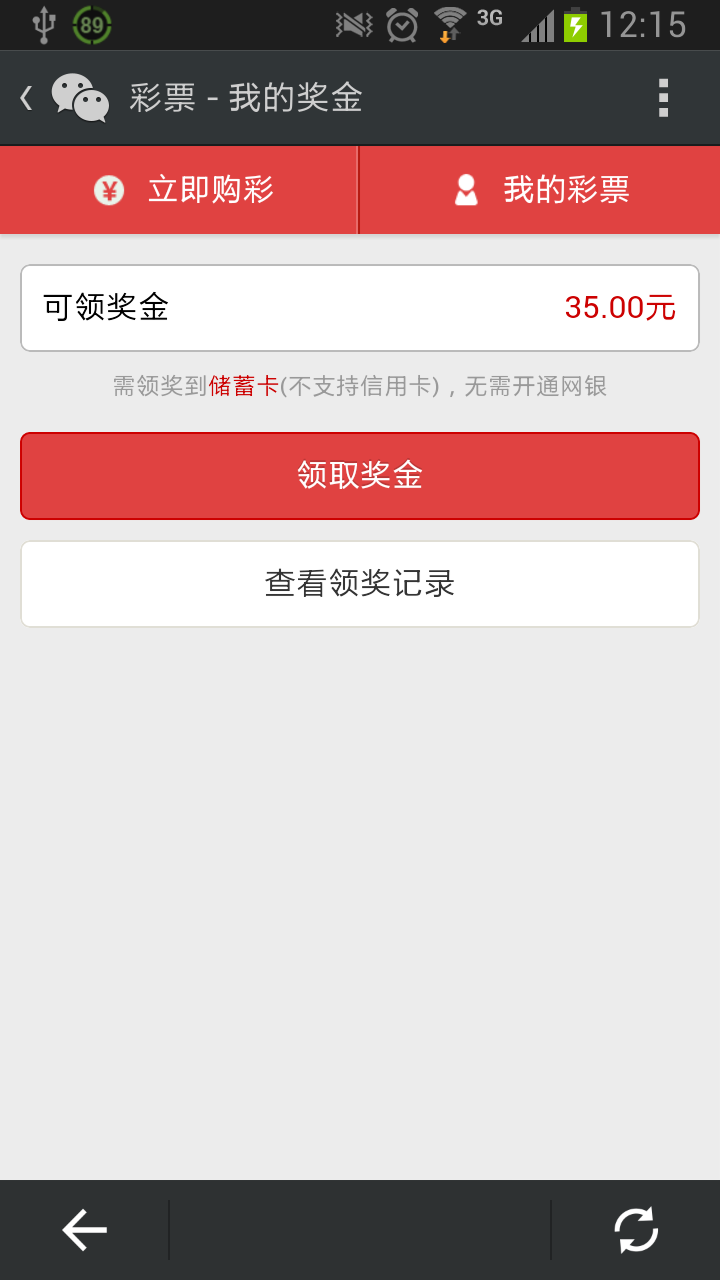Go back via the WeChat header arrow
The height and width of the screenshot is (1280, 720).
point(27,98)
